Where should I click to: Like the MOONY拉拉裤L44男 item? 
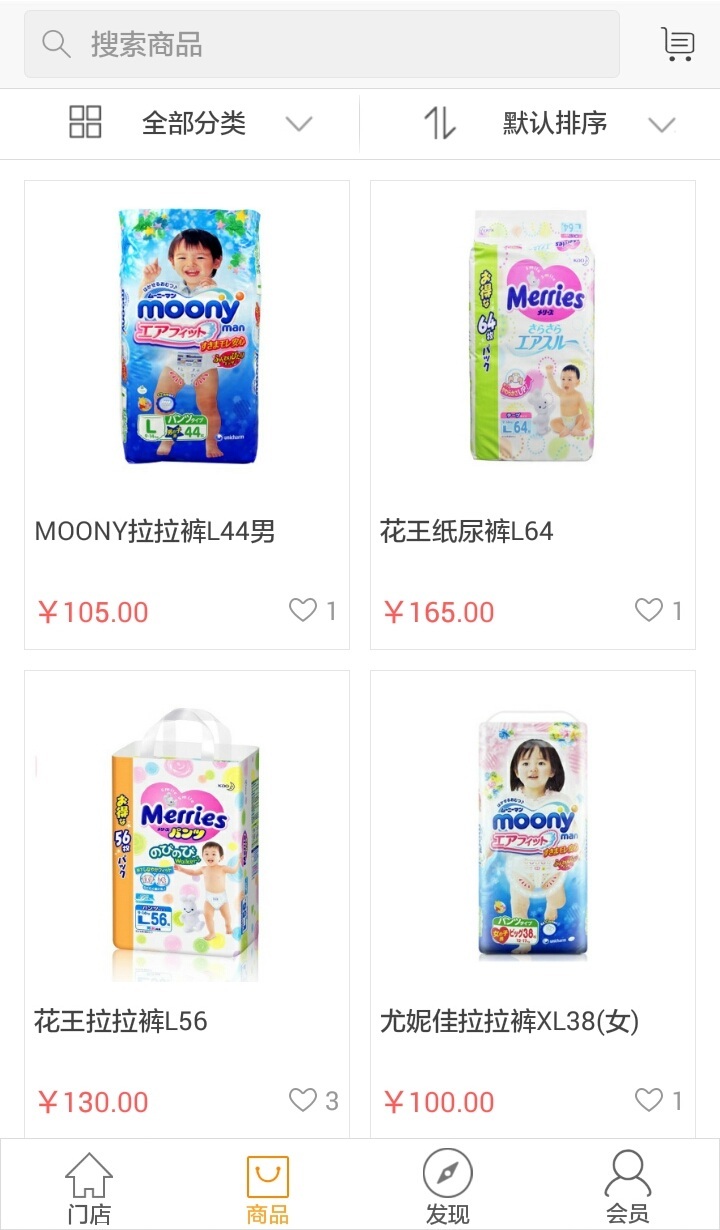[303, 610]
